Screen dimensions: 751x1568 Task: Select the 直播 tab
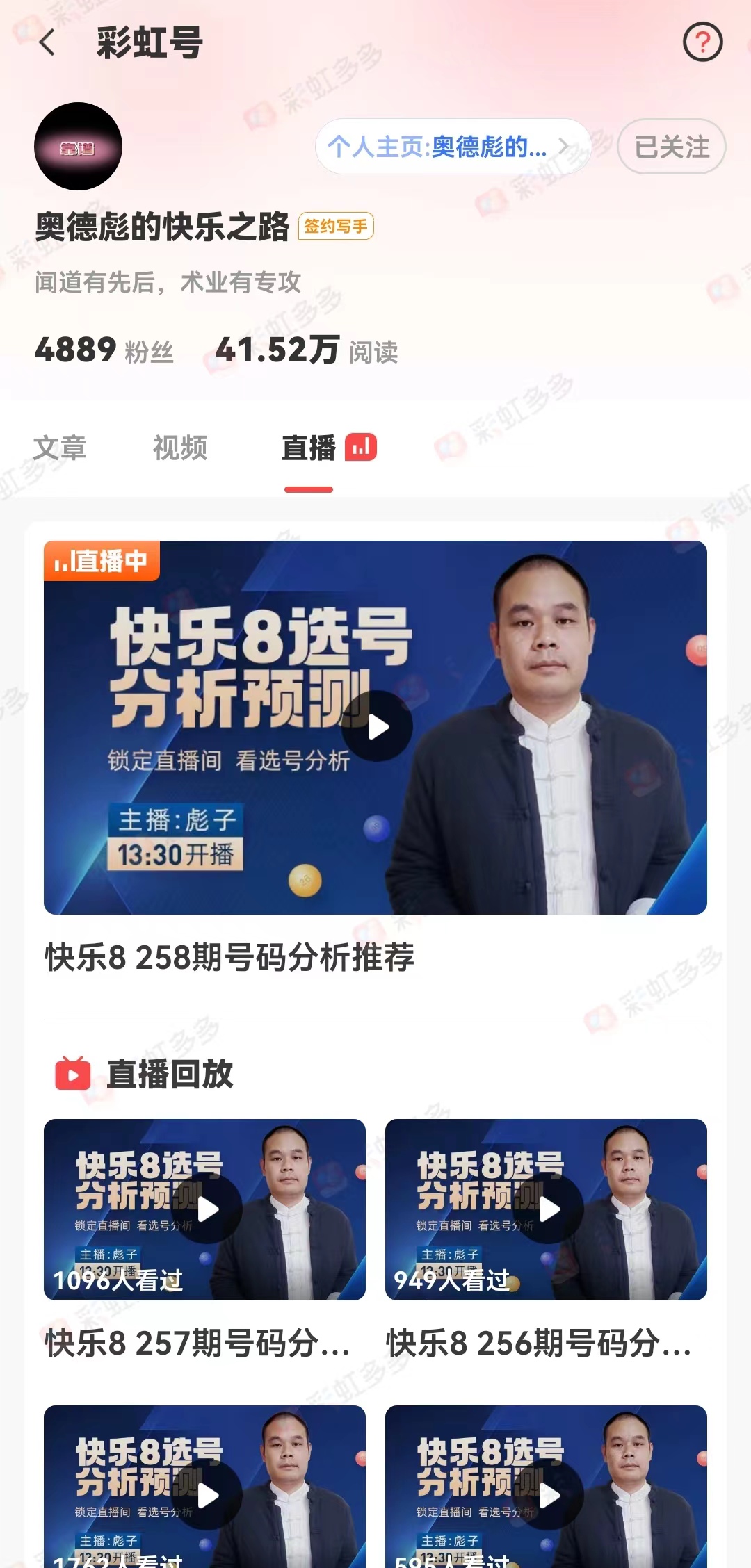[309, 448]
